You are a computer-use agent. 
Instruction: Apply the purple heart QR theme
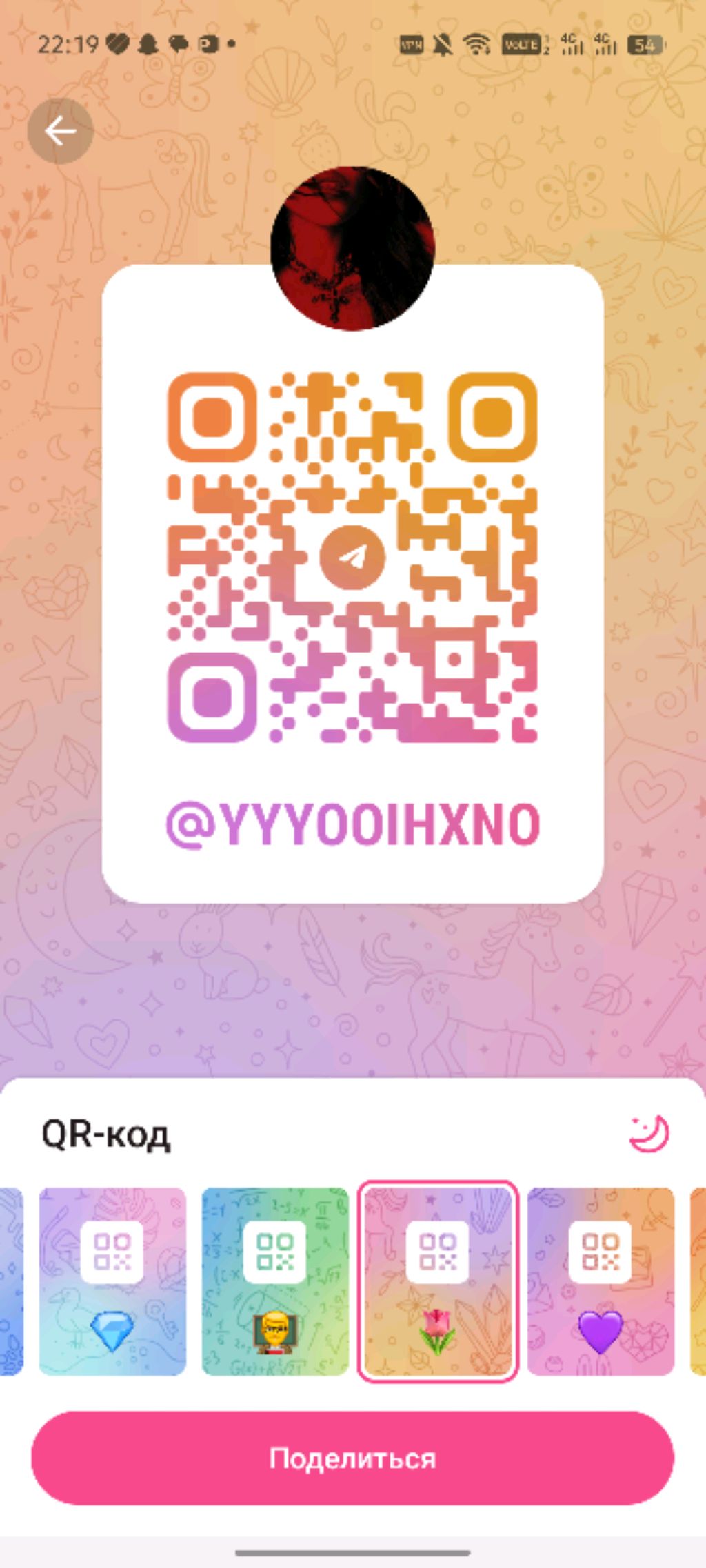[x=601, y=1282]
